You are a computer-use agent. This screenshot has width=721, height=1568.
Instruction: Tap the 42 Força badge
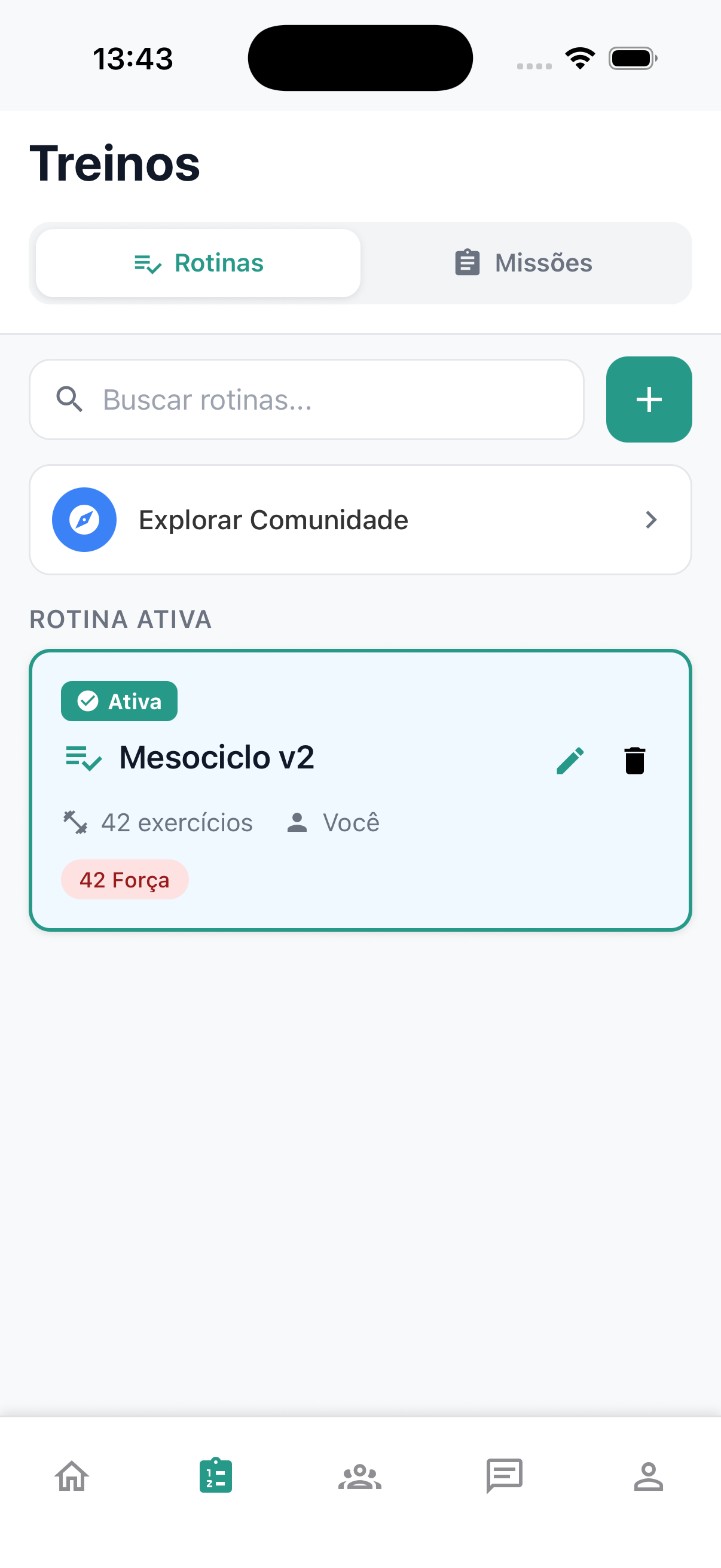(124, 879)
